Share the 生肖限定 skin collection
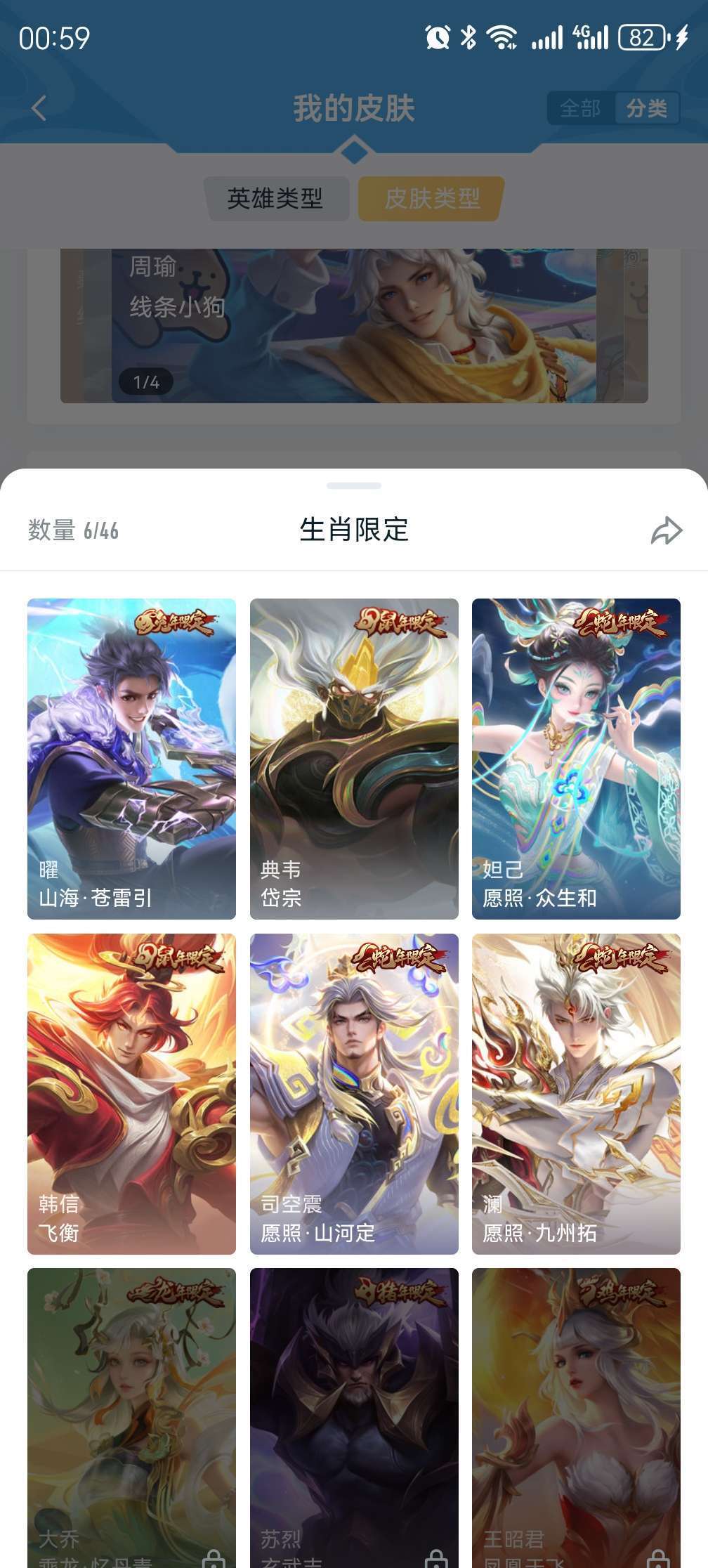The height and width of the screenshot is (1568, 708). 666,530
